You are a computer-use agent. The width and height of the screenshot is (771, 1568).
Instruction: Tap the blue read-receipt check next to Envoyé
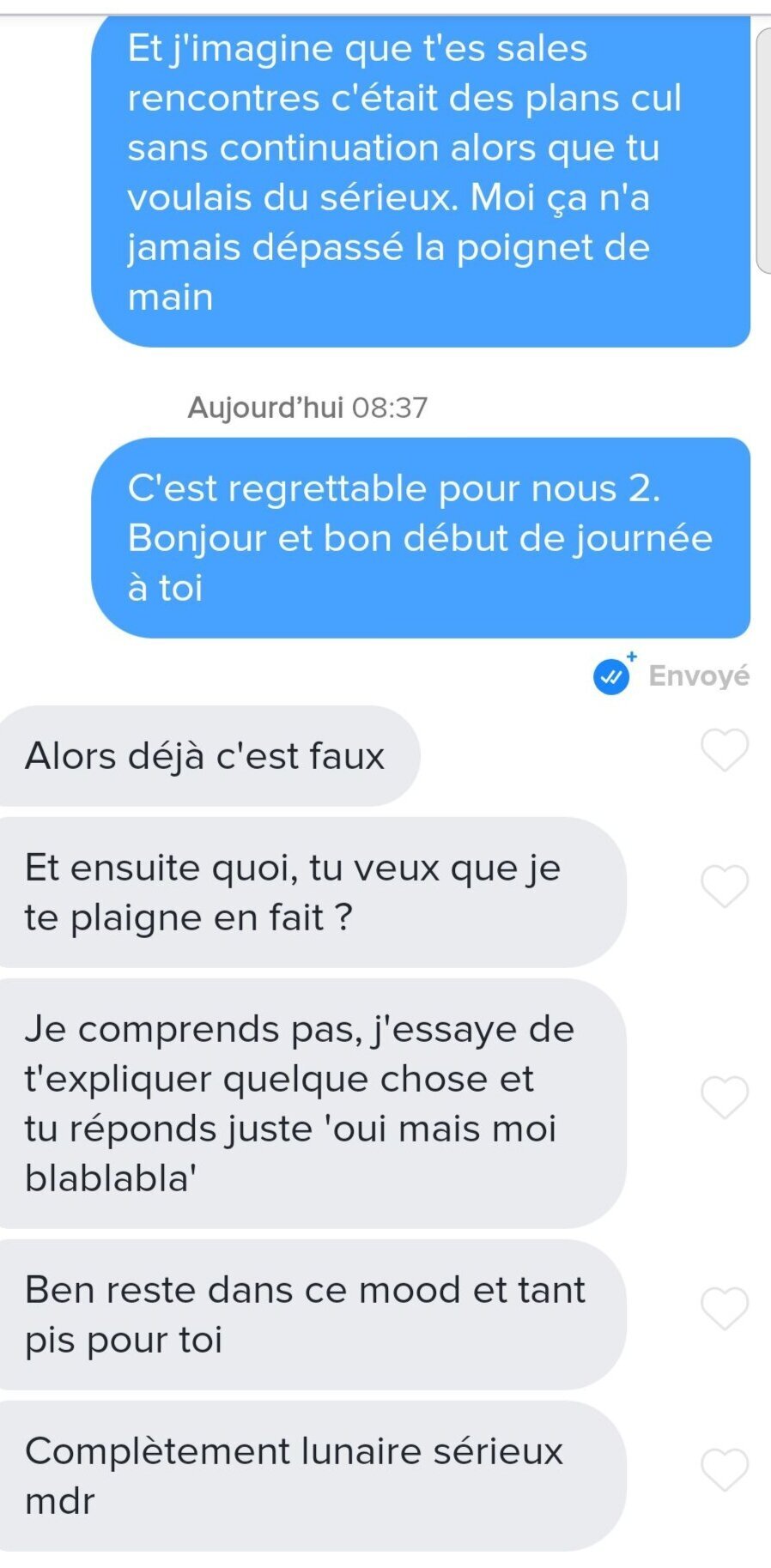(611, 677)
